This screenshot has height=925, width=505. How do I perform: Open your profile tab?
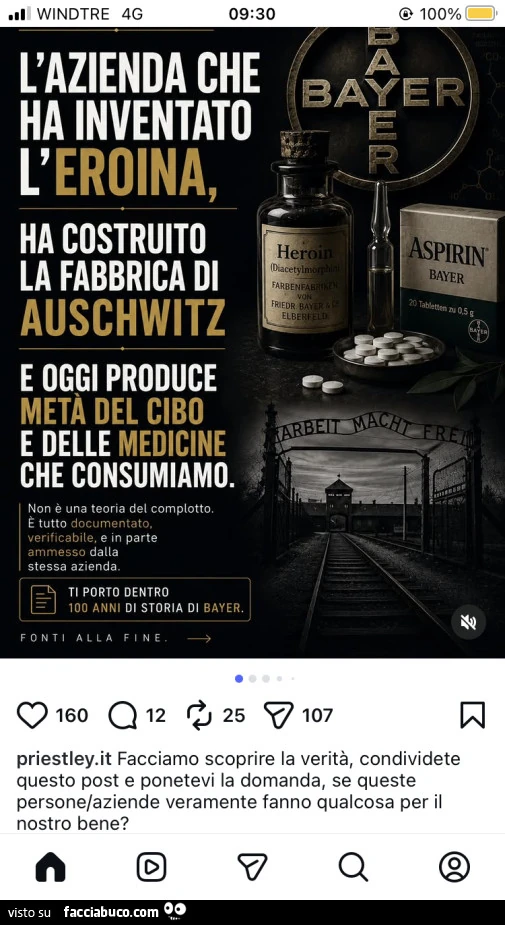(454, 867)
